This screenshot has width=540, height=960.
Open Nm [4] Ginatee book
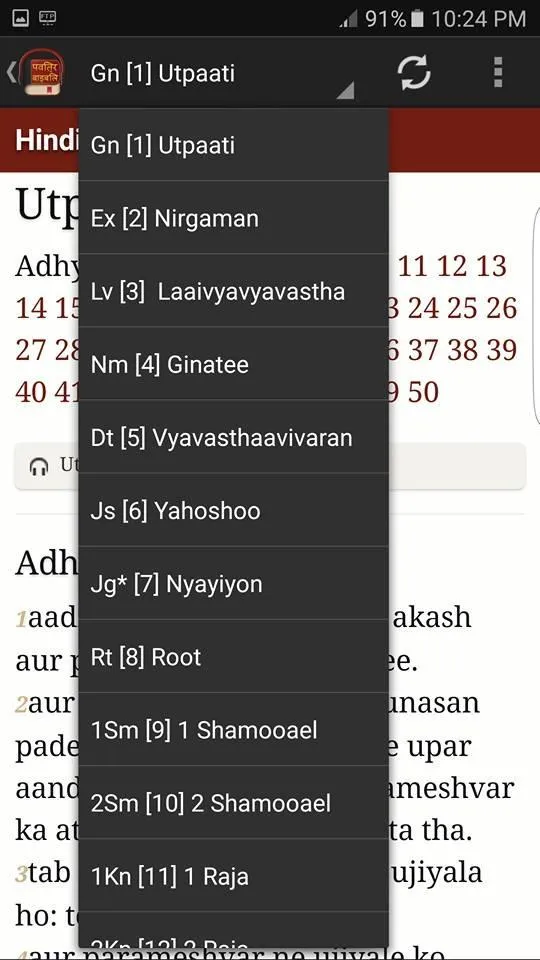click(x=233, y=364)
